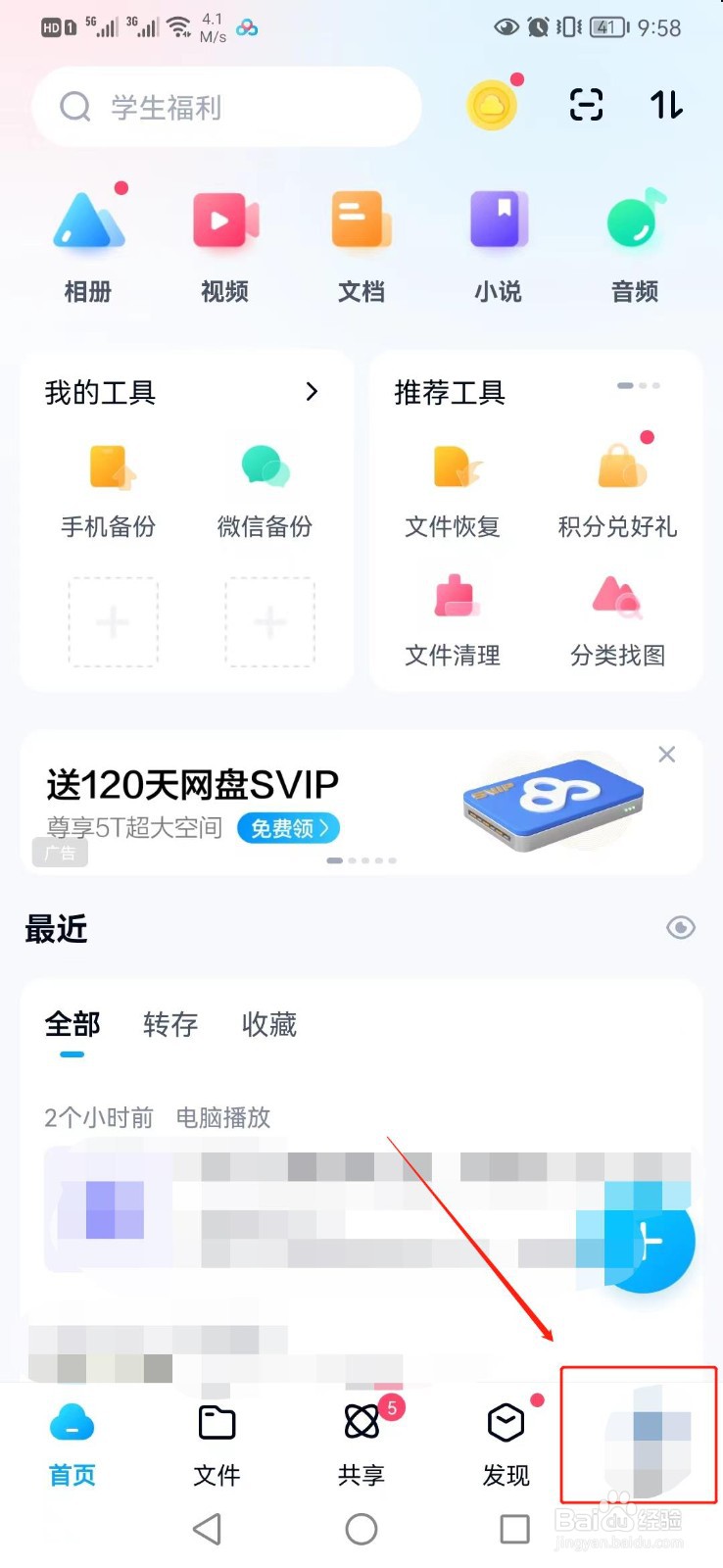Expand 我的工具 with its arrow
The image size is (723, 1568).
313,392
